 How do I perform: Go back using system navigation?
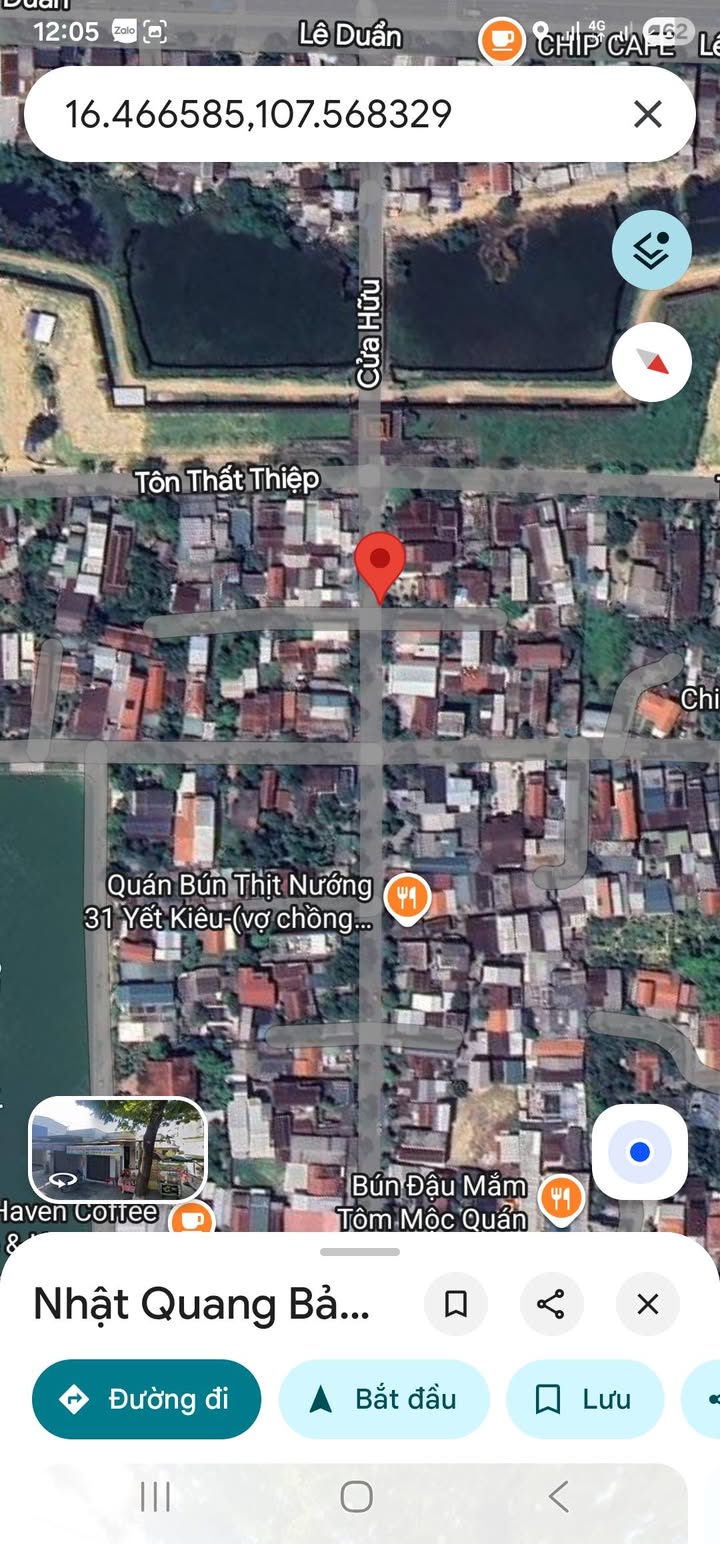[558, 1496]
